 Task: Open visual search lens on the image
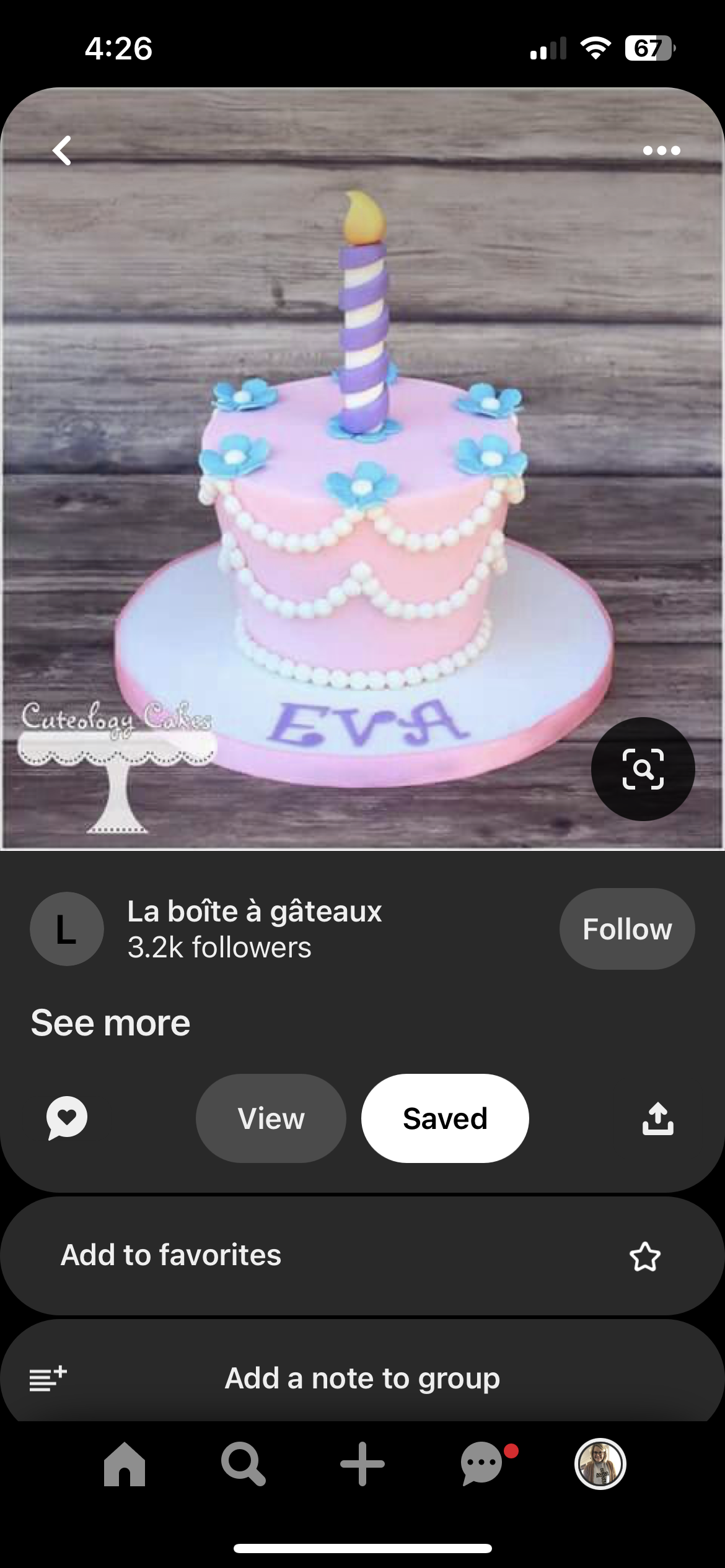pyautogui.click(x=643, y=769)
